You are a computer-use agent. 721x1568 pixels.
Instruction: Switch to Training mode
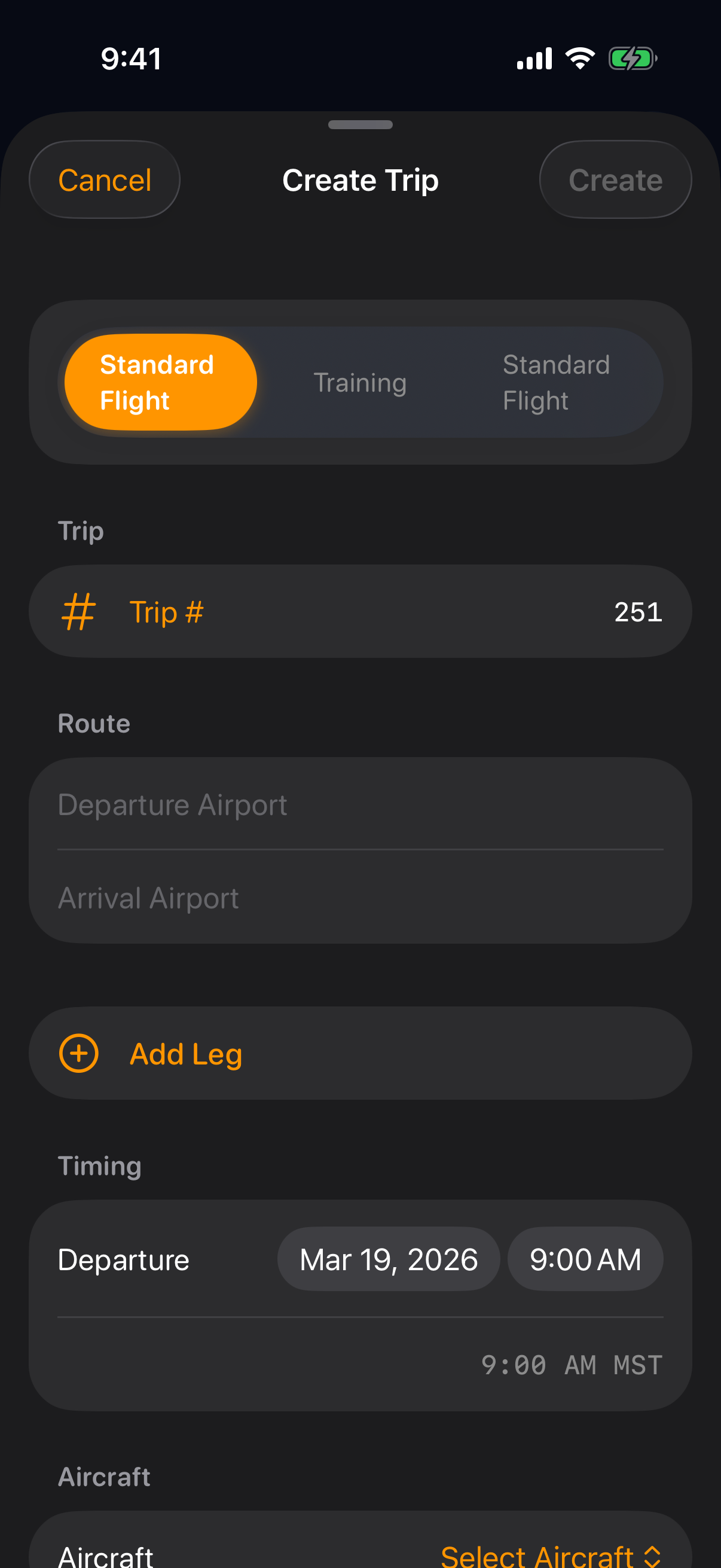tap(360, 382)
